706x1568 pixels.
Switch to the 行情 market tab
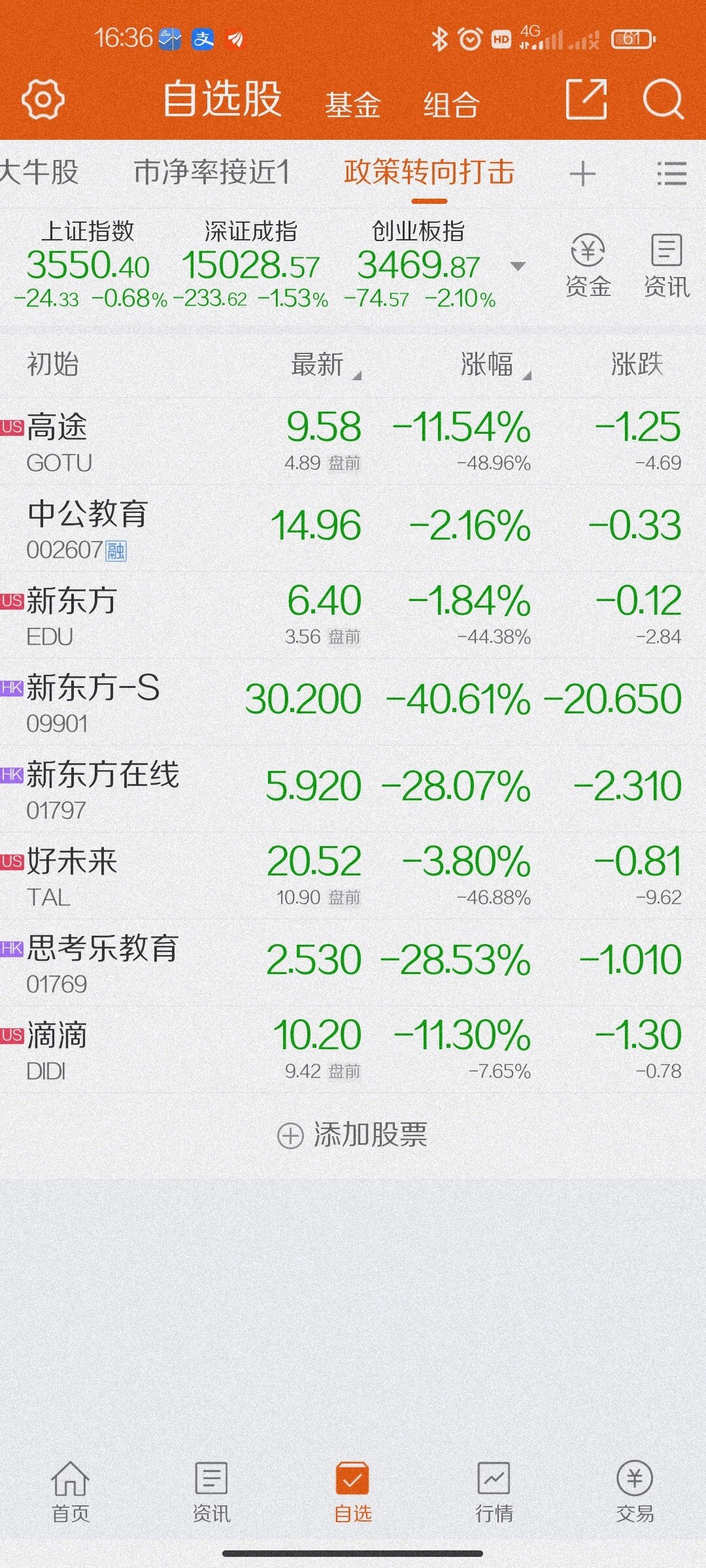click(494, 1491)
